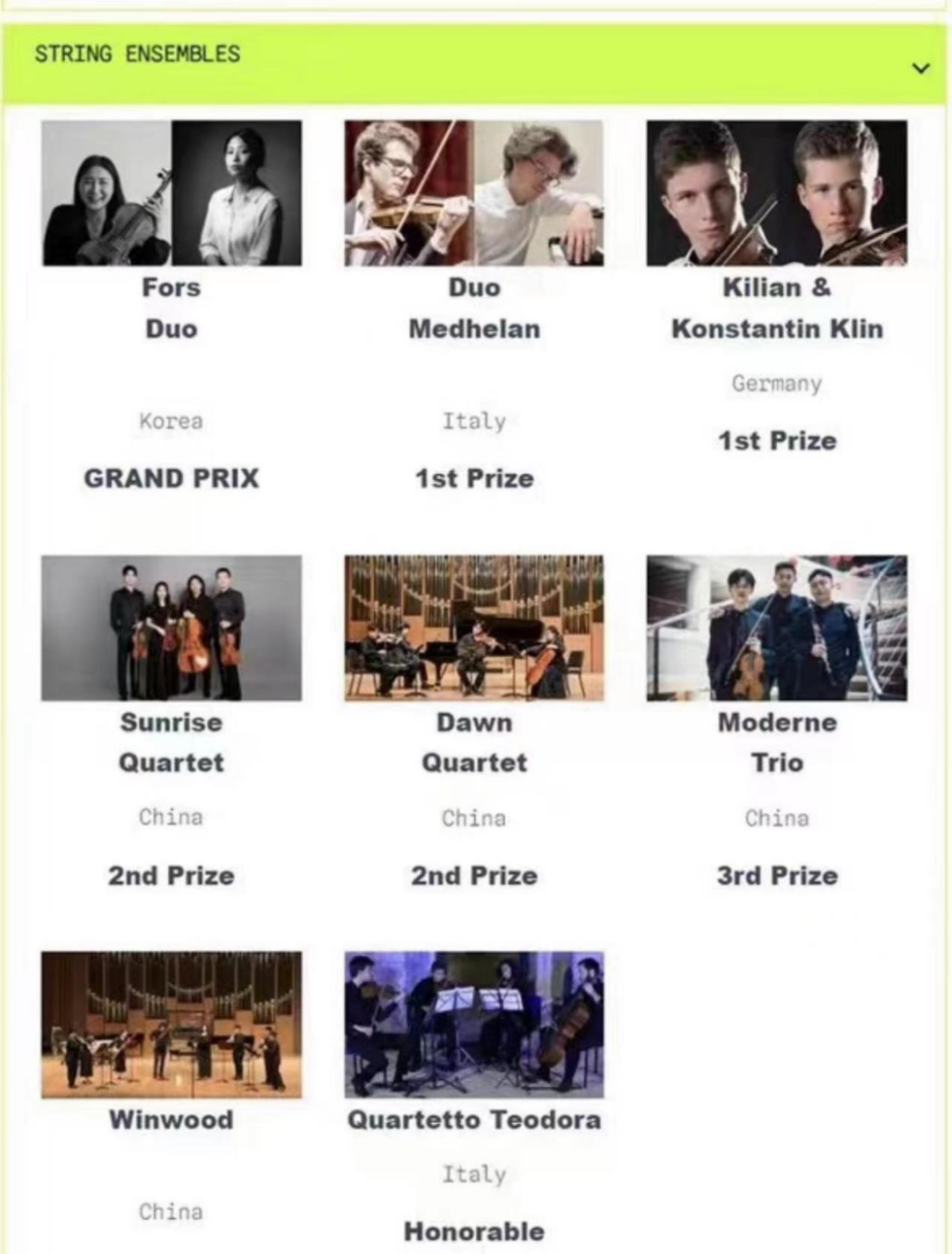Open the Sunrise Quartet card
This screenshot has width=952, height=1254.
[x=171, y=628]
